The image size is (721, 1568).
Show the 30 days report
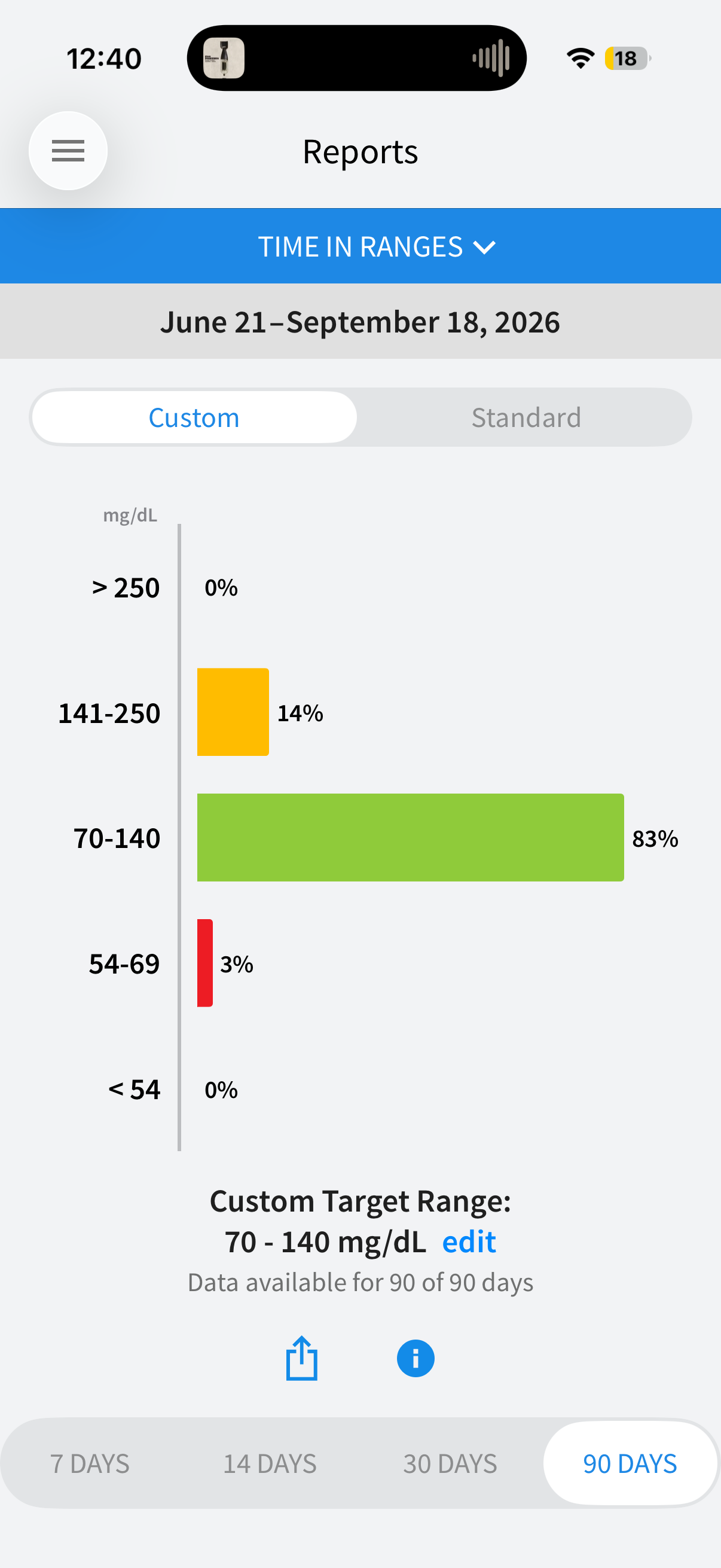coord(450,1463)
